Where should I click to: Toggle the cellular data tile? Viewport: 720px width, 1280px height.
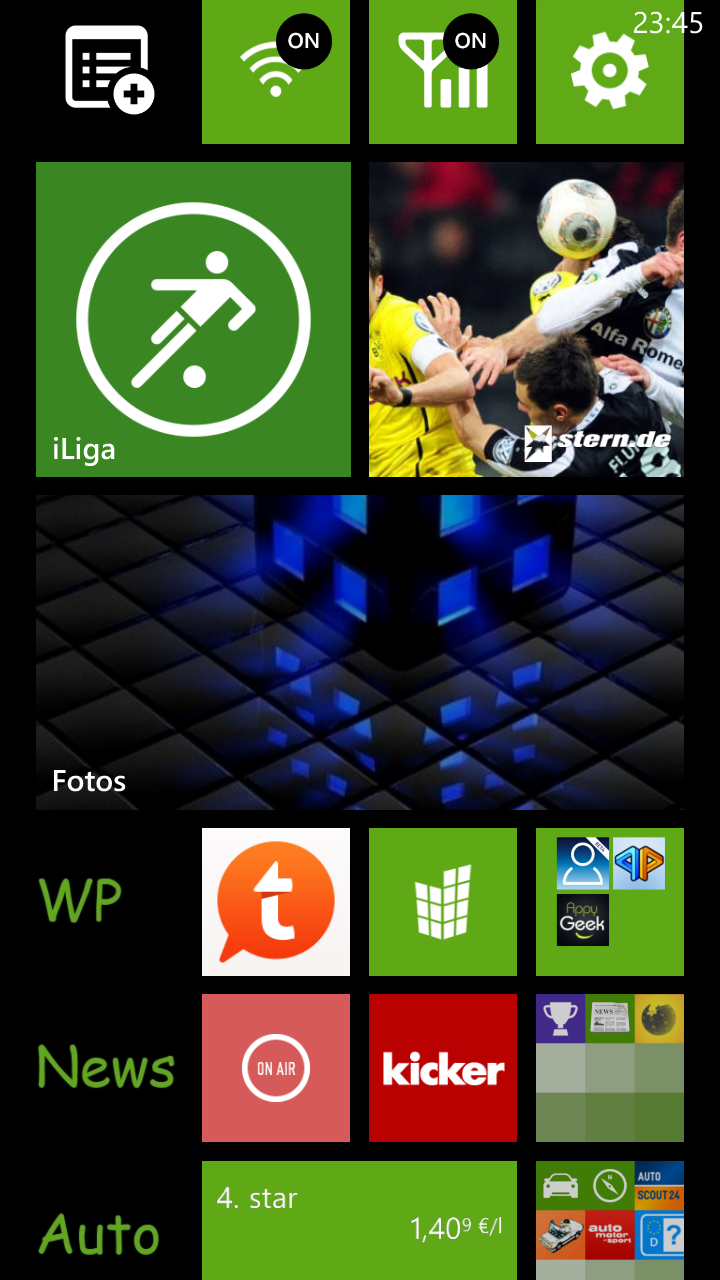[443, 70]
